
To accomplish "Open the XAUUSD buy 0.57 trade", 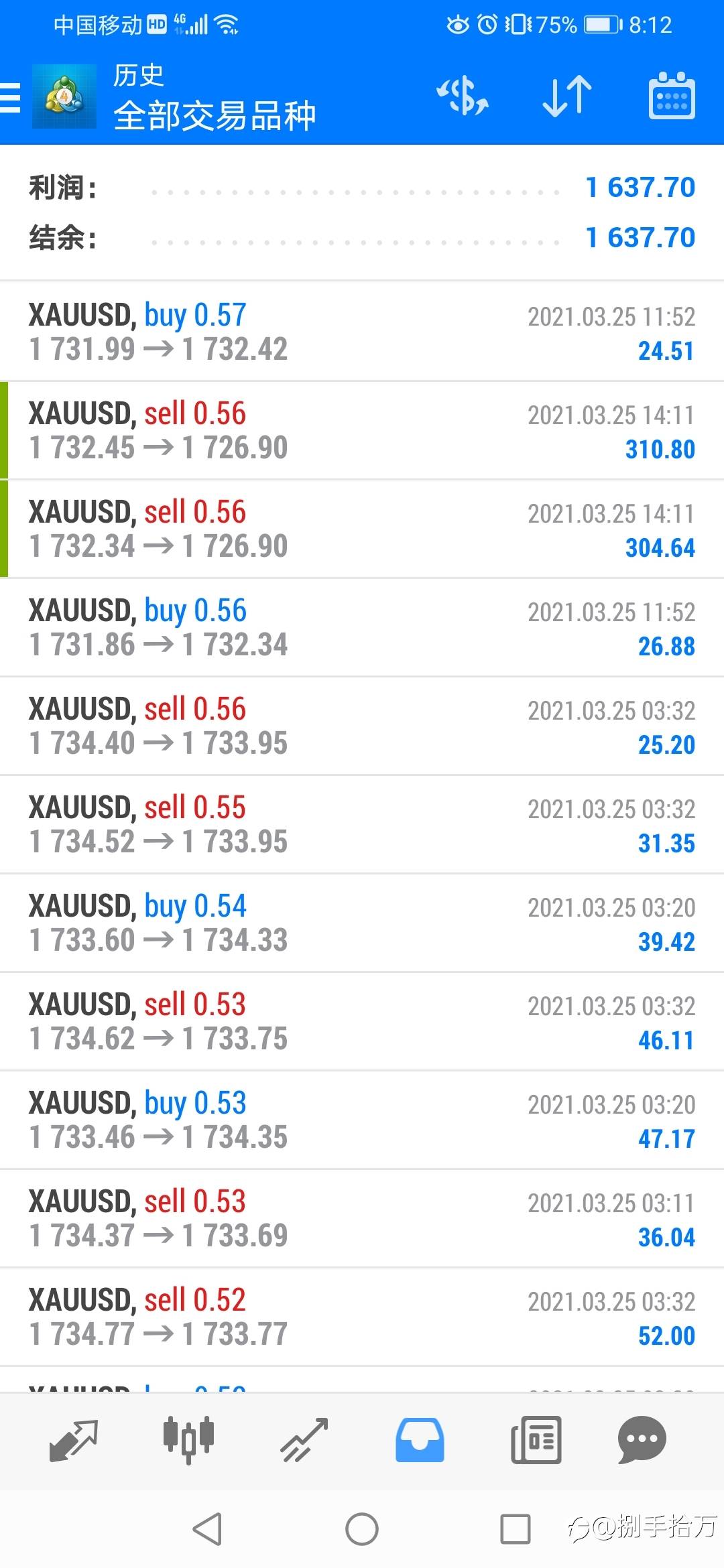I will (x=362, y=332).
